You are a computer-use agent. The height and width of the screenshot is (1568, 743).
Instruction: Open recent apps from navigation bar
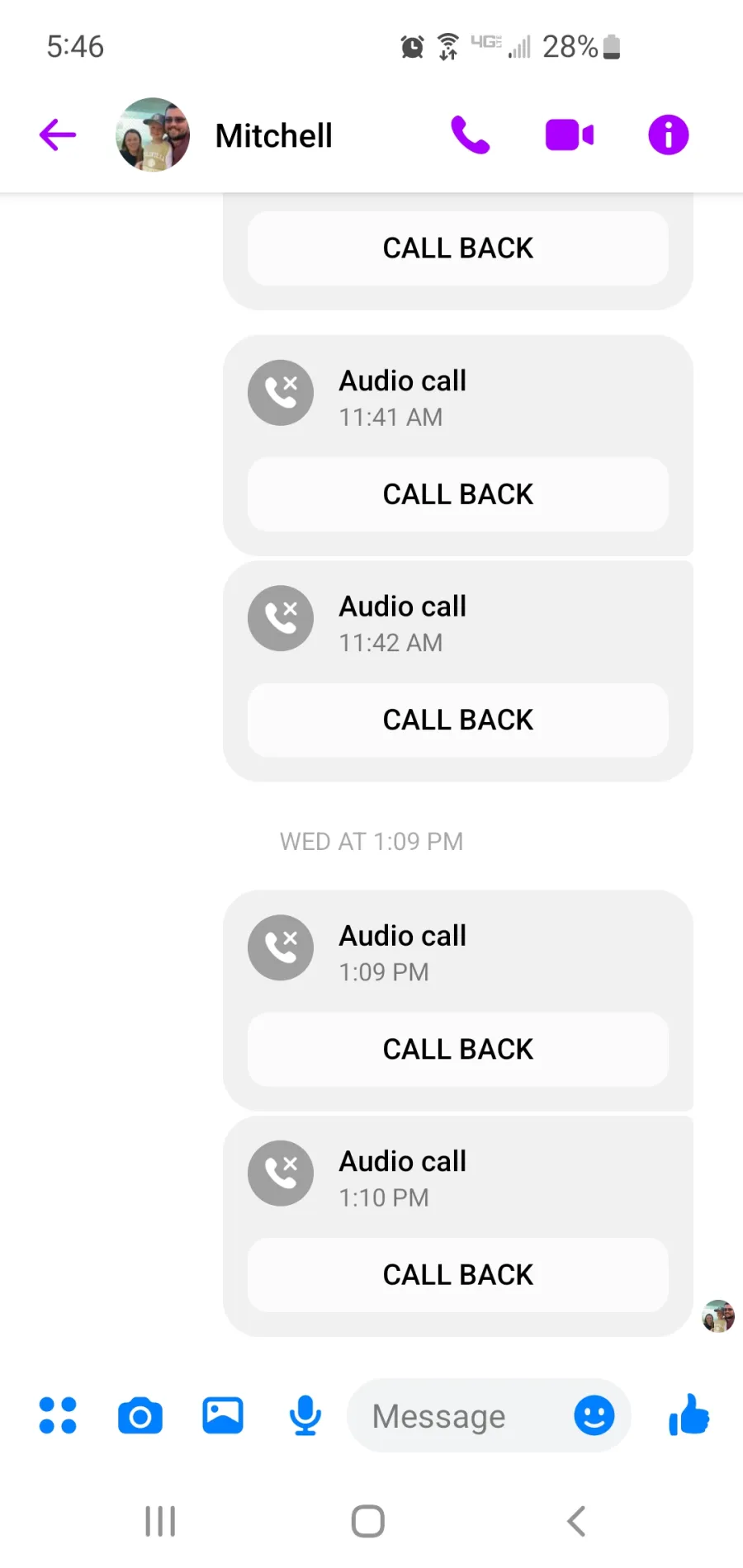(160, 1521)
